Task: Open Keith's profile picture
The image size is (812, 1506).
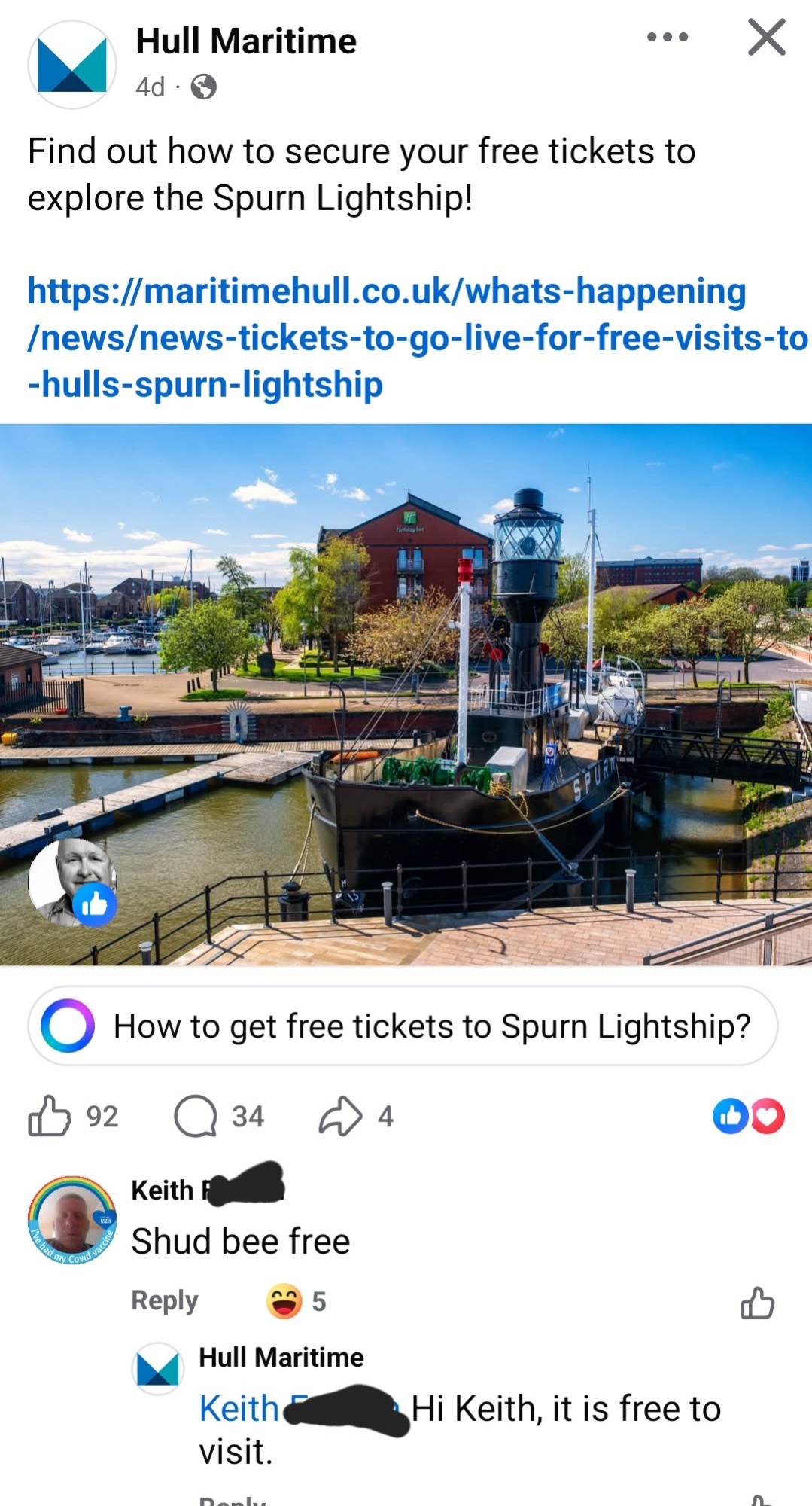Action: [72, 1219]
